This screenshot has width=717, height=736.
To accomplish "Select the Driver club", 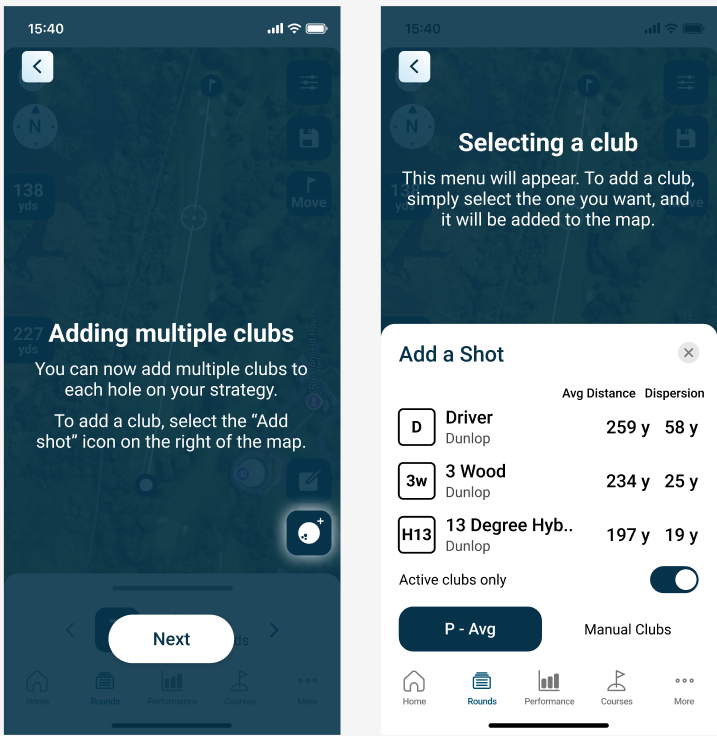I will pos(548,427).
